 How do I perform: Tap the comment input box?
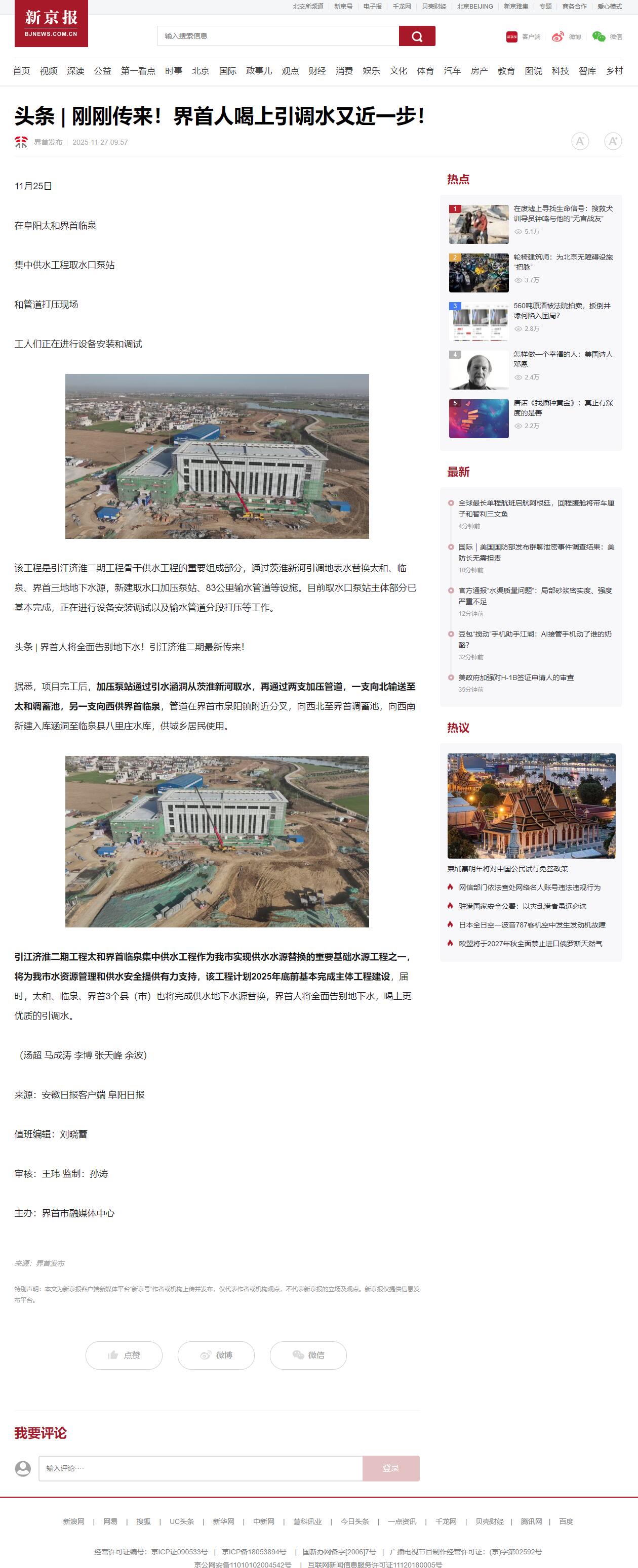[201, 1468]
